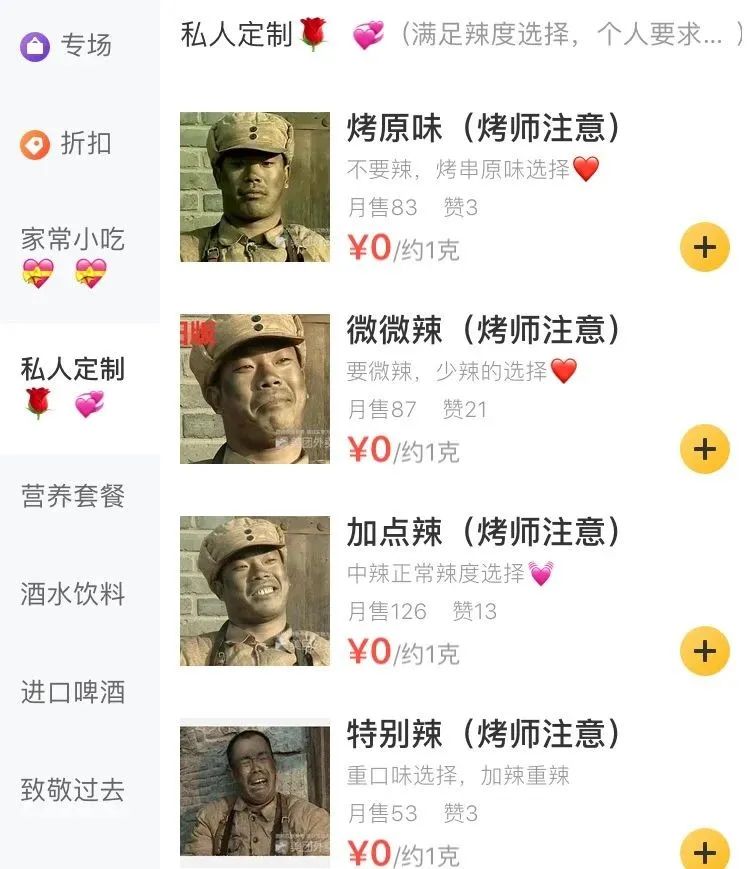Add 微微辣 to the cart
The height and width of the screenshot is (869, 750).
704,449
